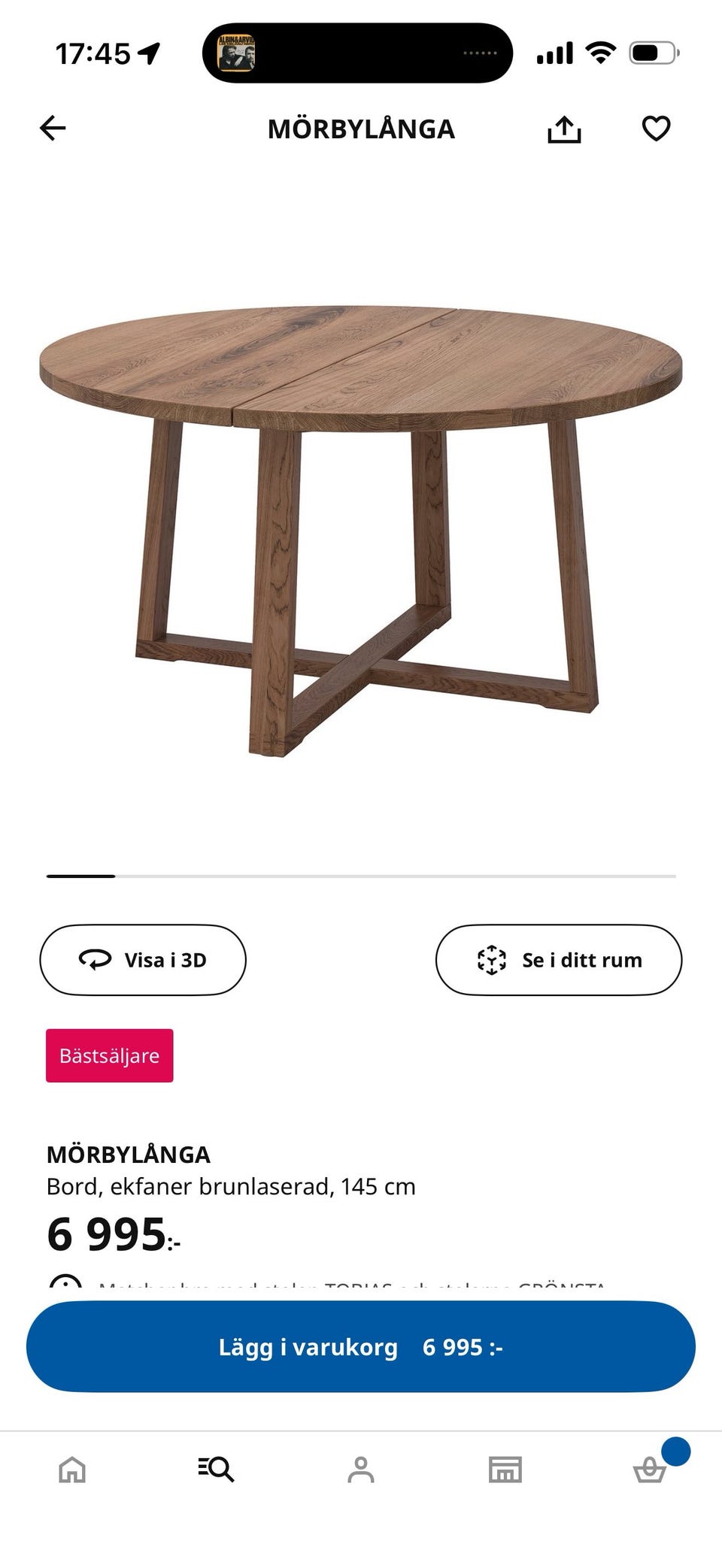The height and width of the screenshot is (1568, 722).
Task: Go back to the previous page
Action: pos(51,128)
